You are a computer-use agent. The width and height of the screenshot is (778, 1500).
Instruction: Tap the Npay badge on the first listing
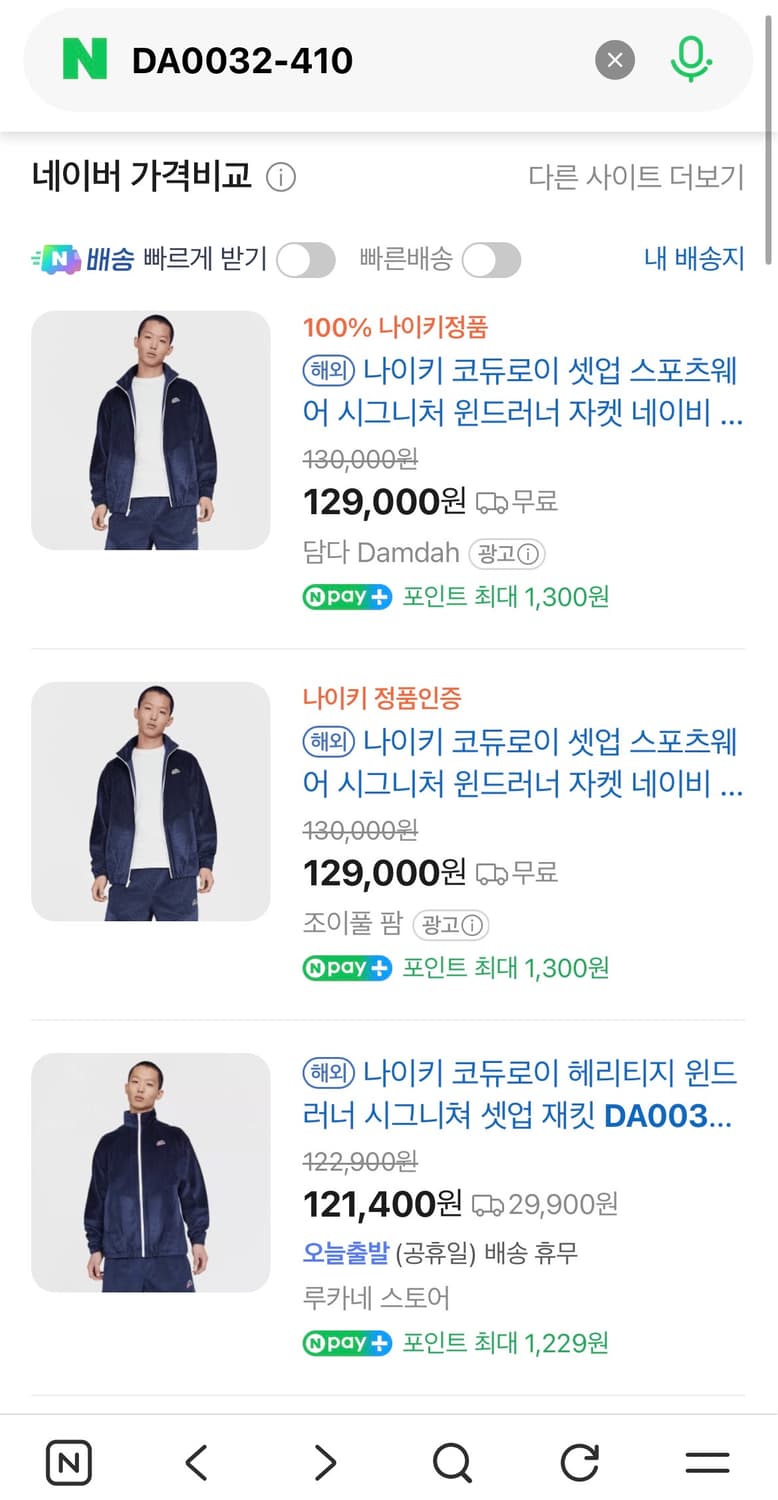coord(346,596)
